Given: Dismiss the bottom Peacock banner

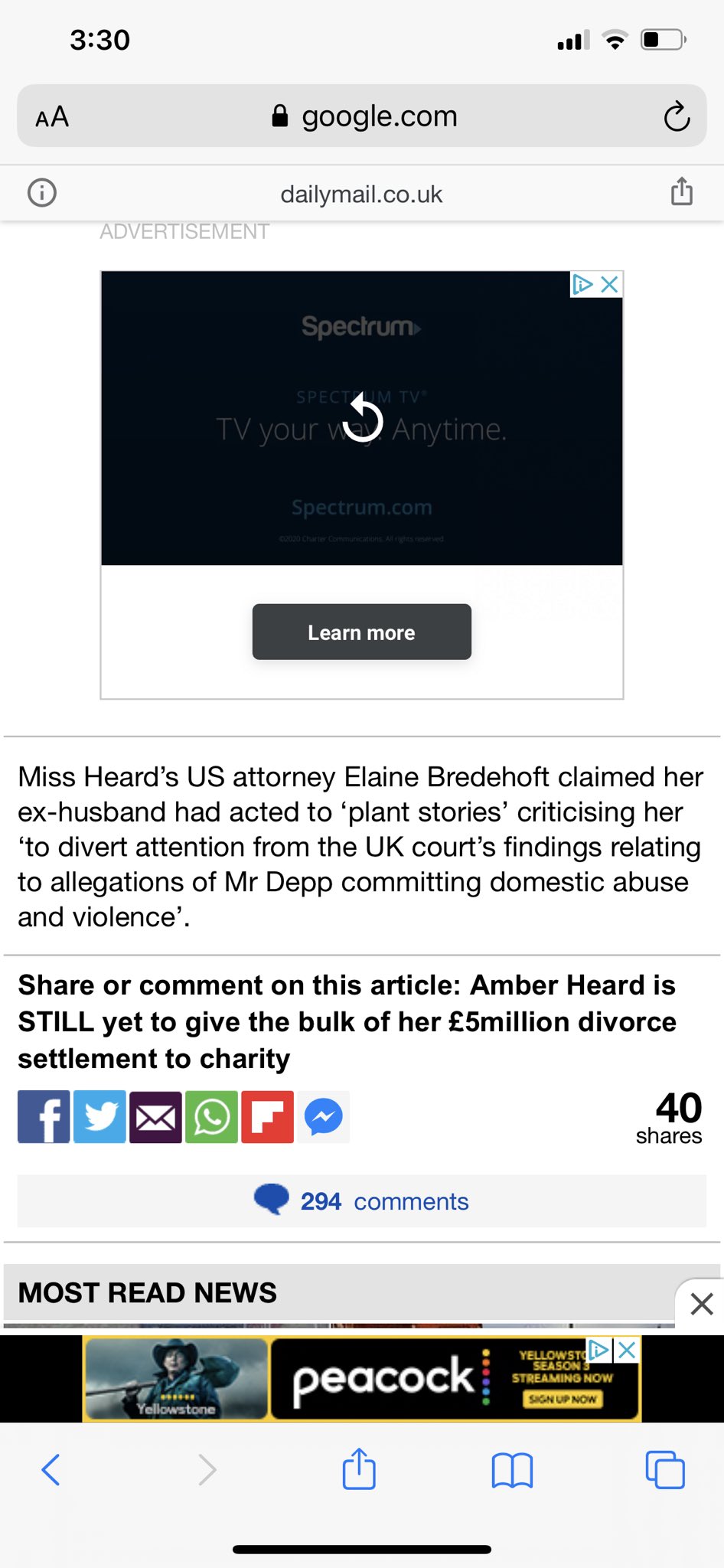Looking at the screenshot, I should (700, 1304).
